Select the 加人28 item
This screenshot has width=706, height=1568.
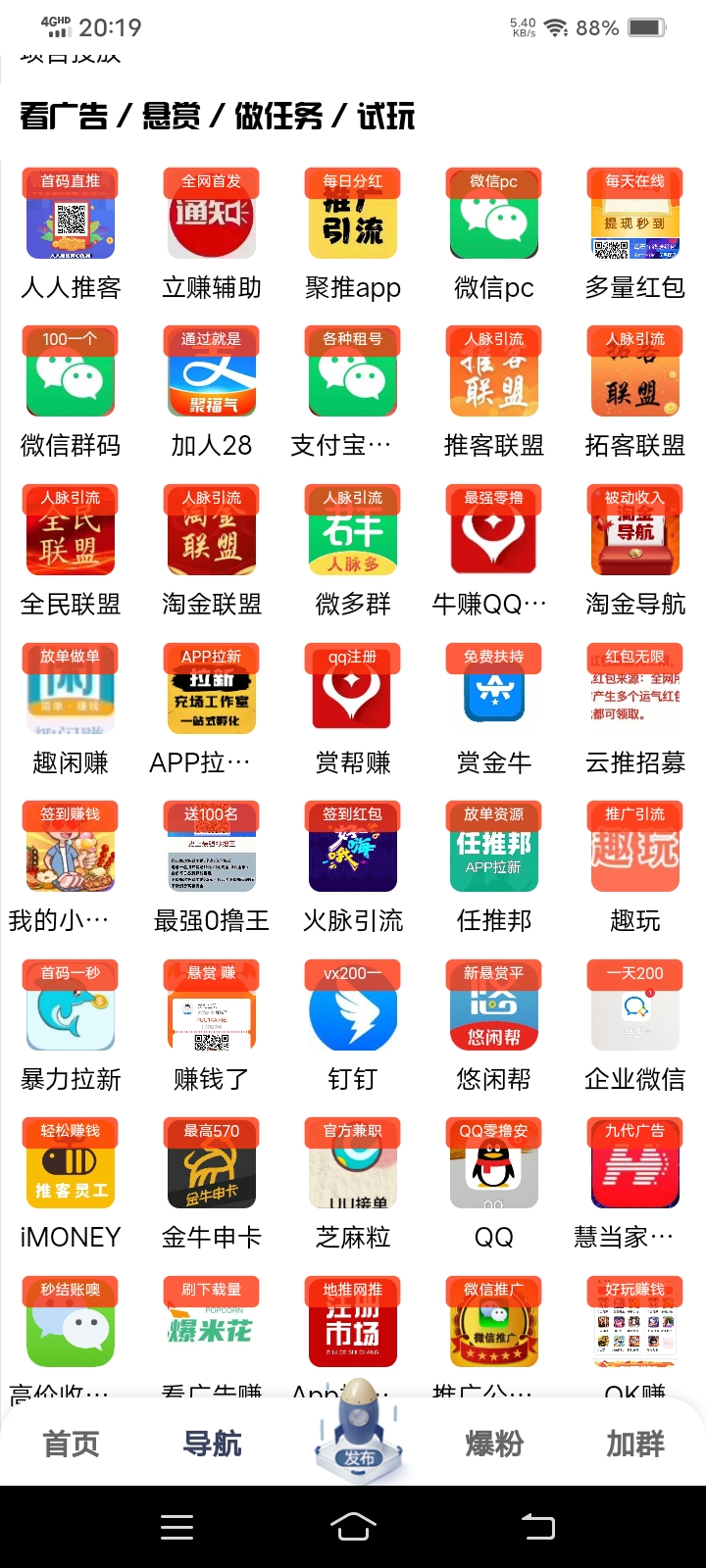coord(212,393)
